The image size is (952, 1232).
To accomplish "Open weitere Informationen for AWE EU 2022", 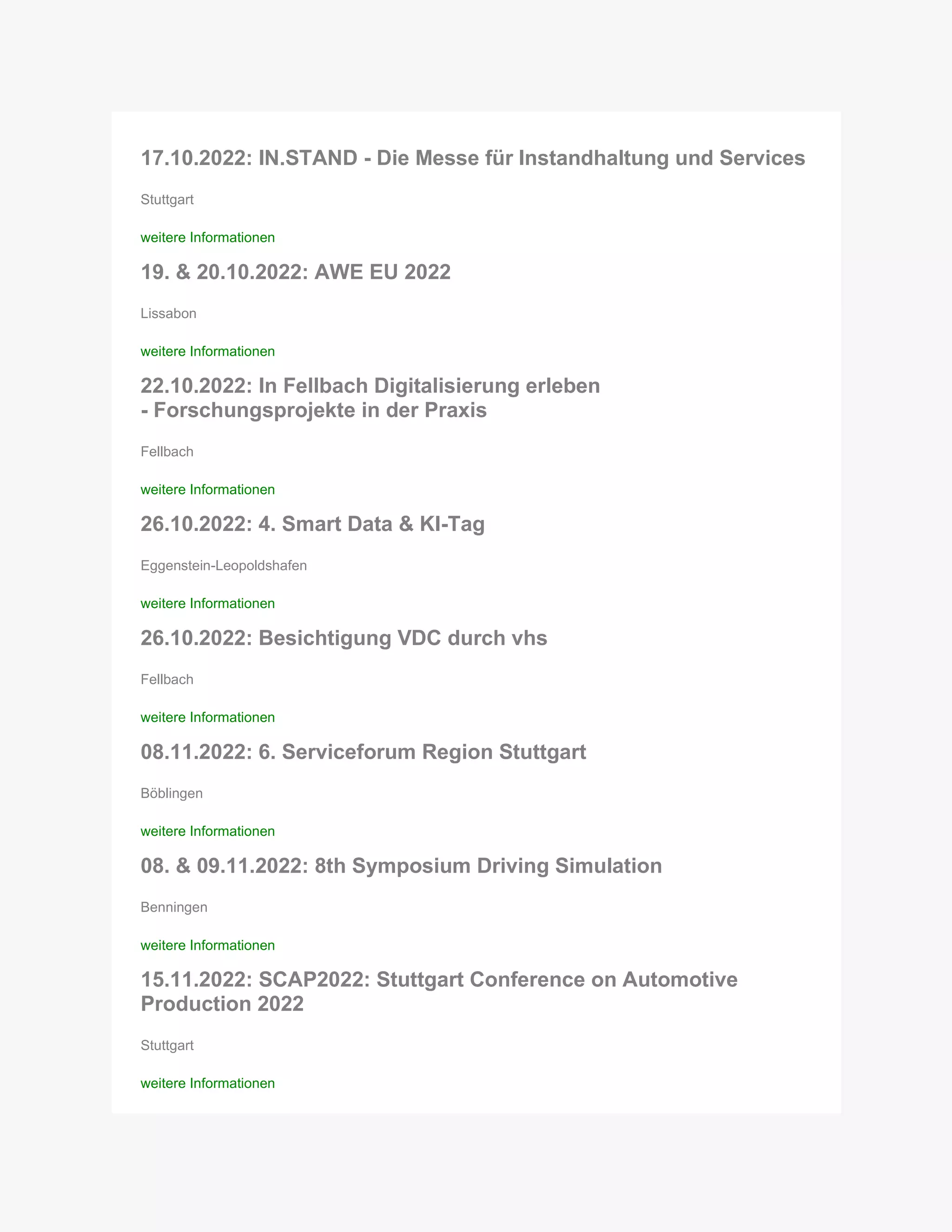I will tap(207, 351).
